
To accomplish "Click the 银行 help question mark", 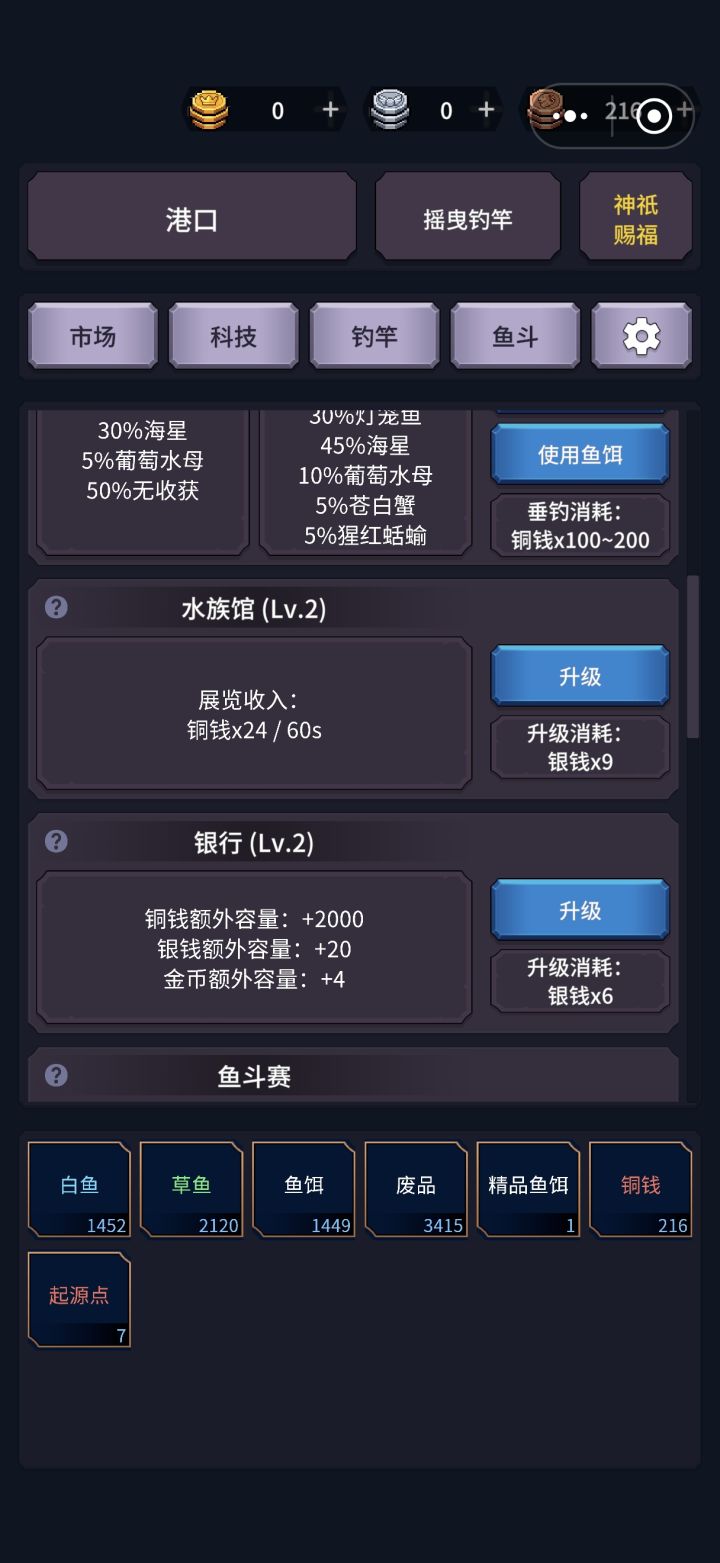I will [57, 841].
